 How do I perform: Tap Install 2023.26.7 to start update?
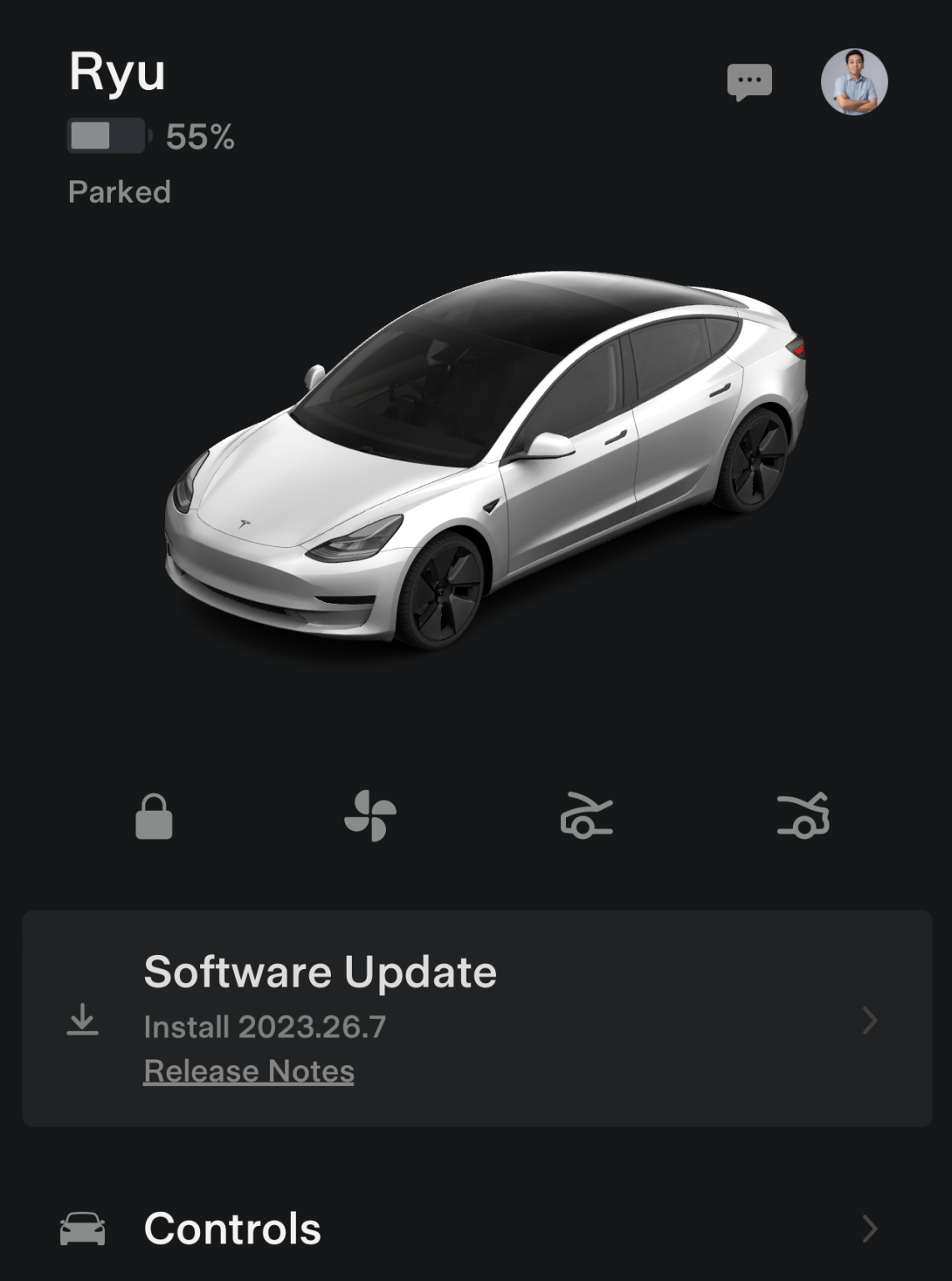pos(266,1026)
